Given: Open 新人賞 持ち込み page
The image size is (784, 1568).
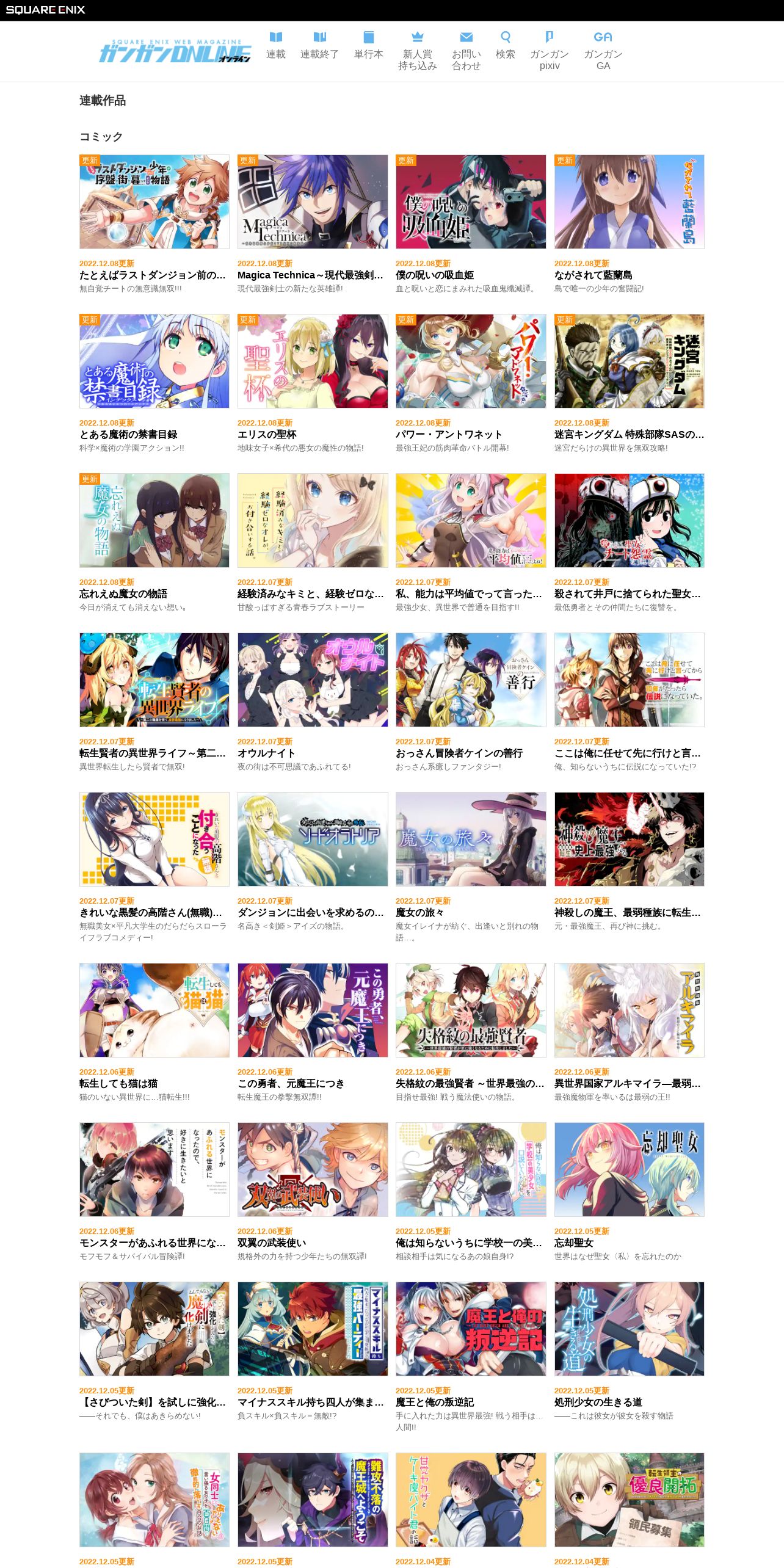Looking at the screenshot, I should tap(418, 51).
